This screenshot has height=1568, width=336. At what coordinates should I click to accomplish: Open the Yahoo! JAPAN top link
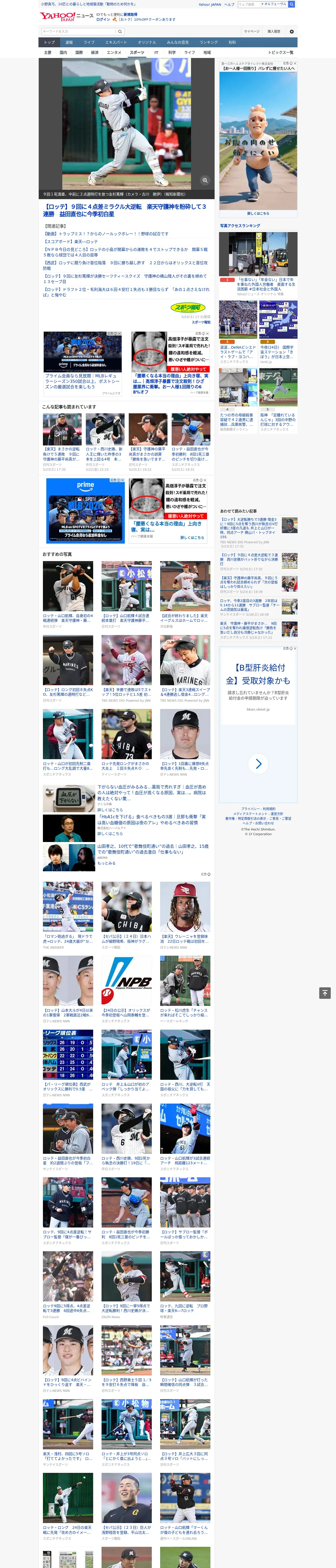tap(210, 4)
